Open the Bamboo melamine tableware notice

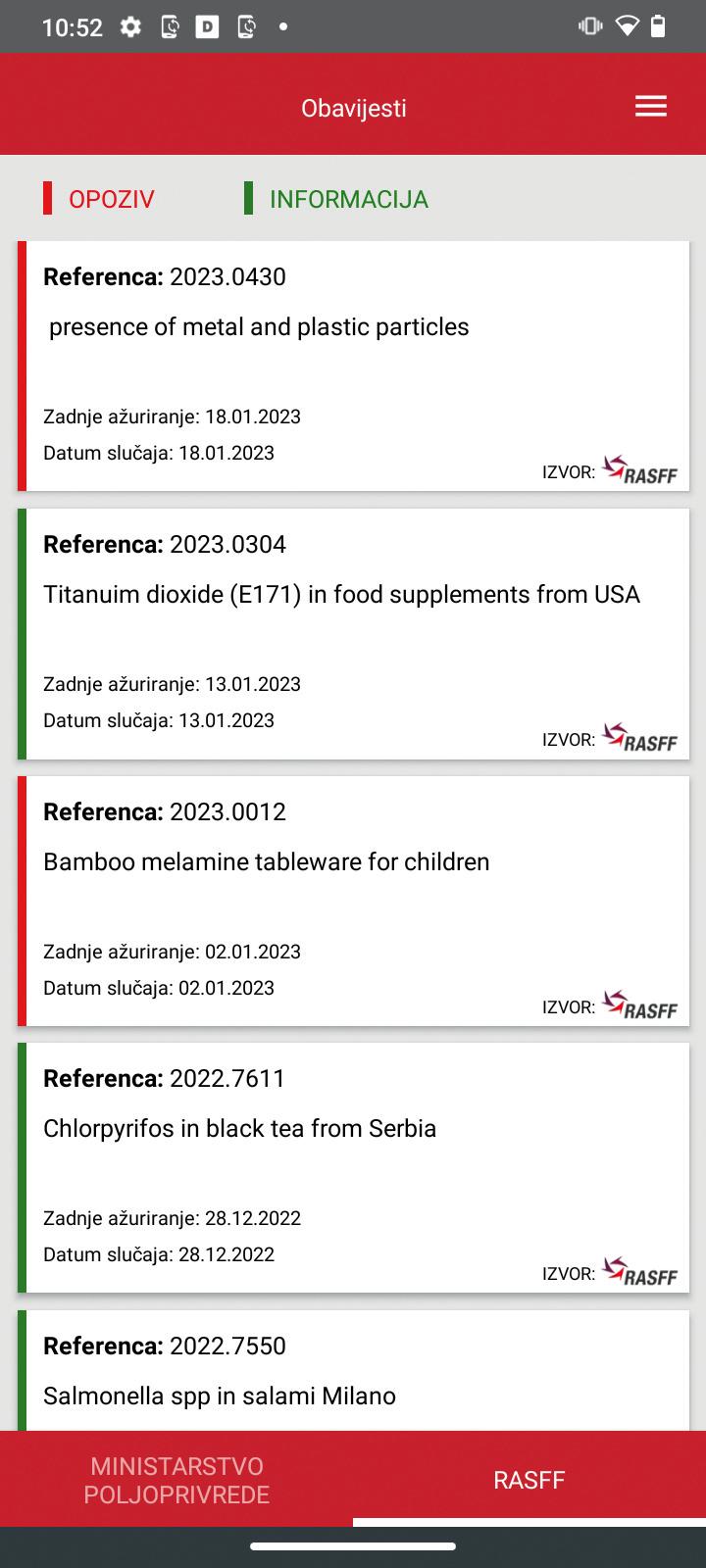[353, 901]
